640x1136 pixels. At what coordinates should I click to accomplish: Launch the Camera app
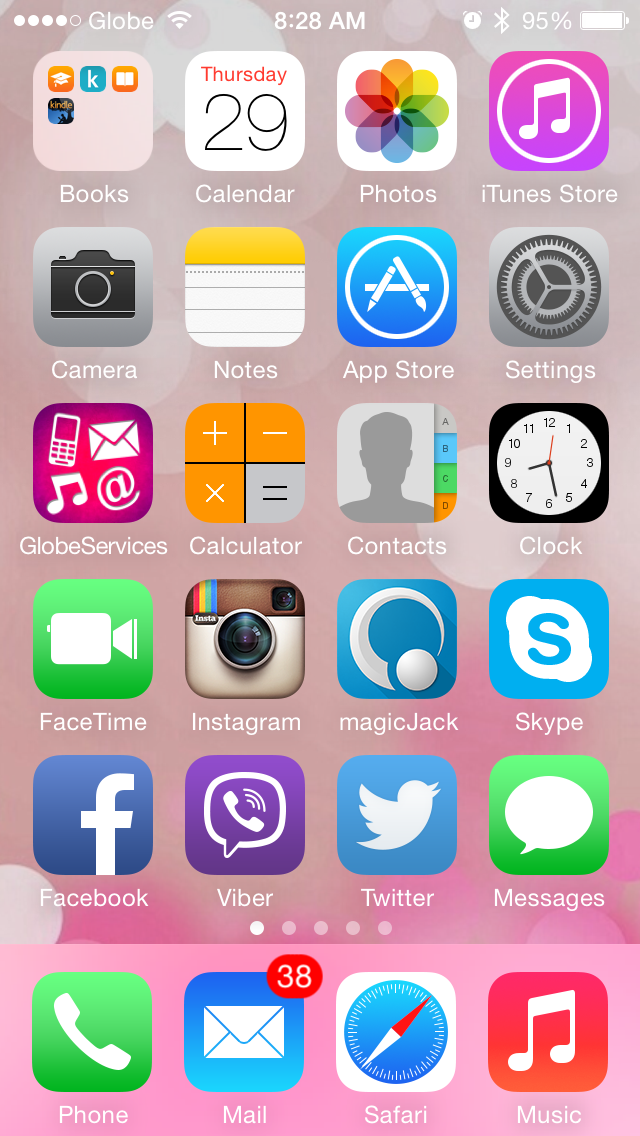93,287
